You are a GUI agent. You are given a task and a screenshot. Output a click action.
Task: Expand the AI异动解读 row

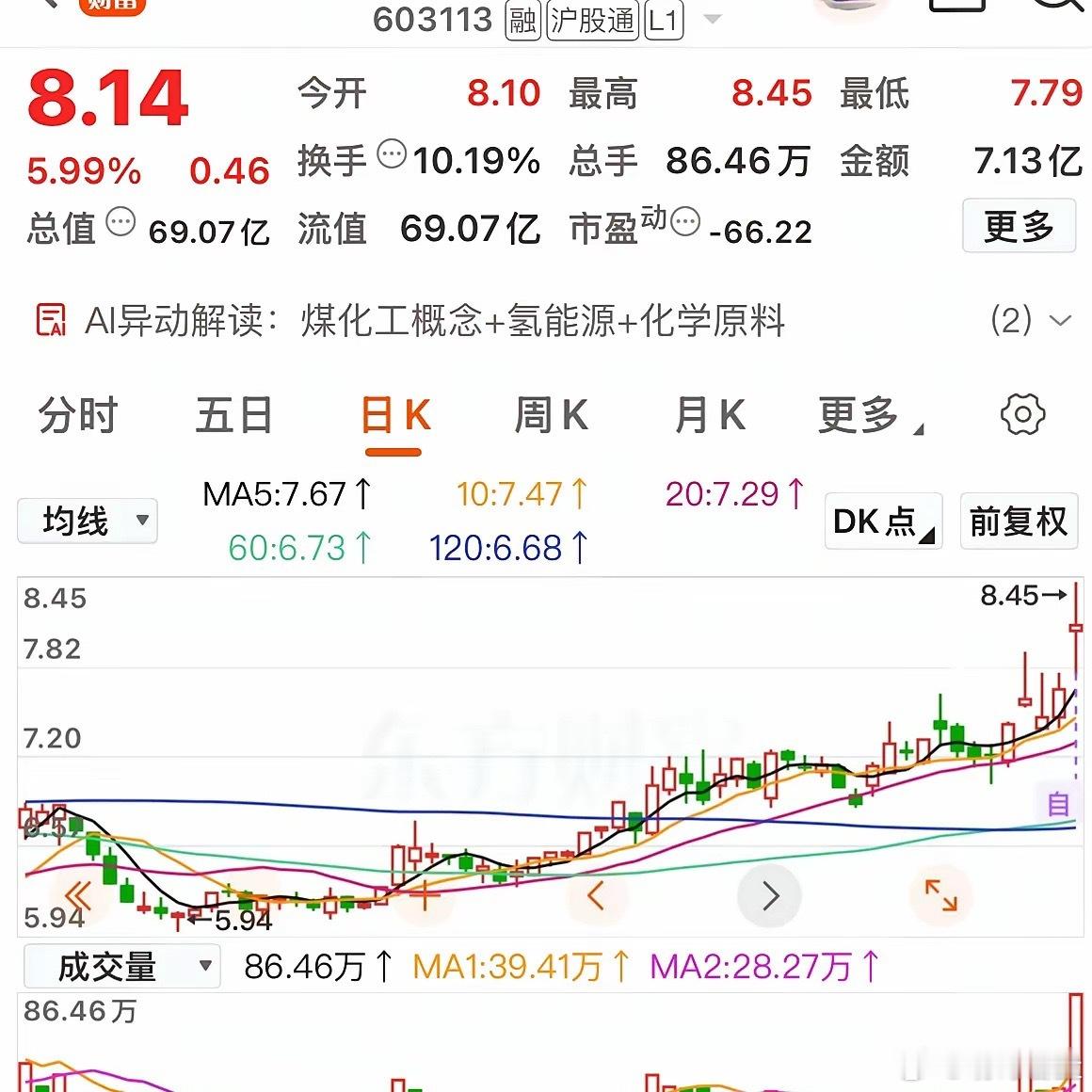pos(1059,321)
